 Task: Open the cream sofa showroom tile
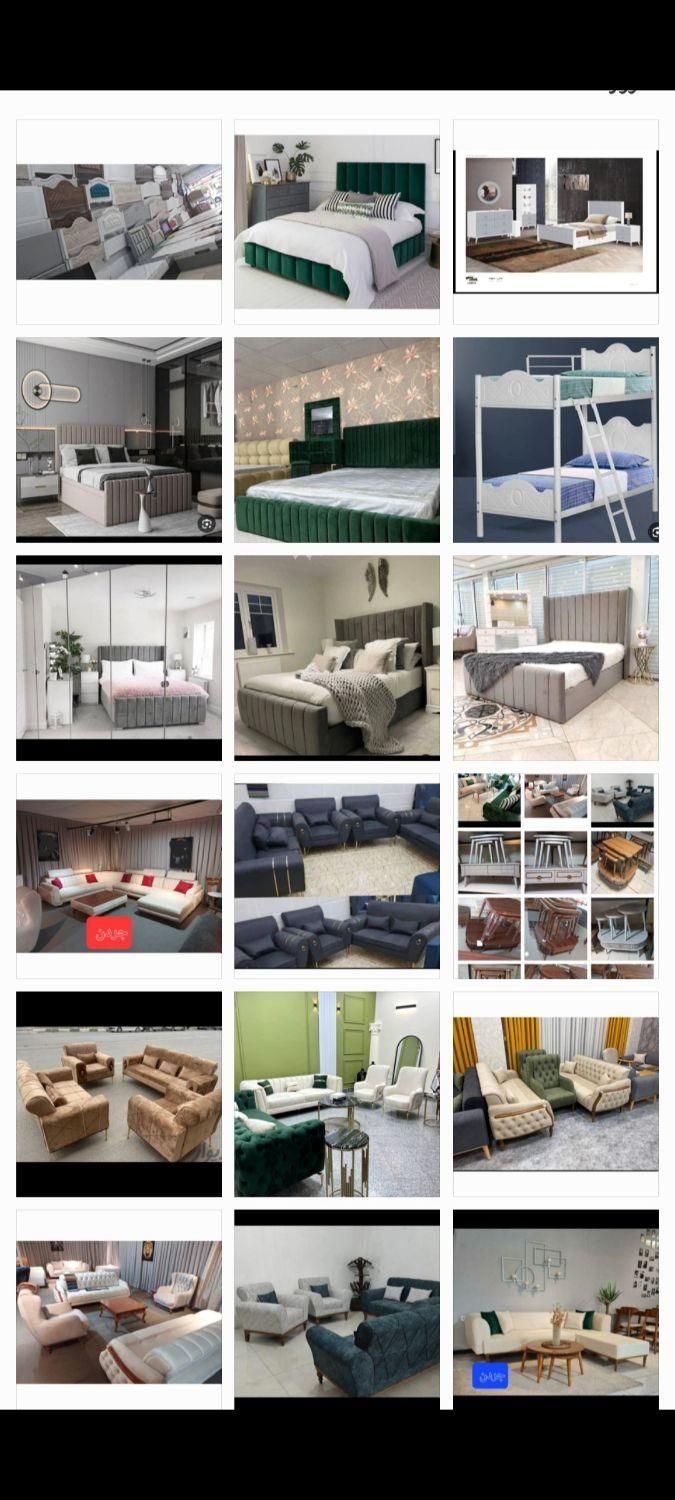(119, 1310)
